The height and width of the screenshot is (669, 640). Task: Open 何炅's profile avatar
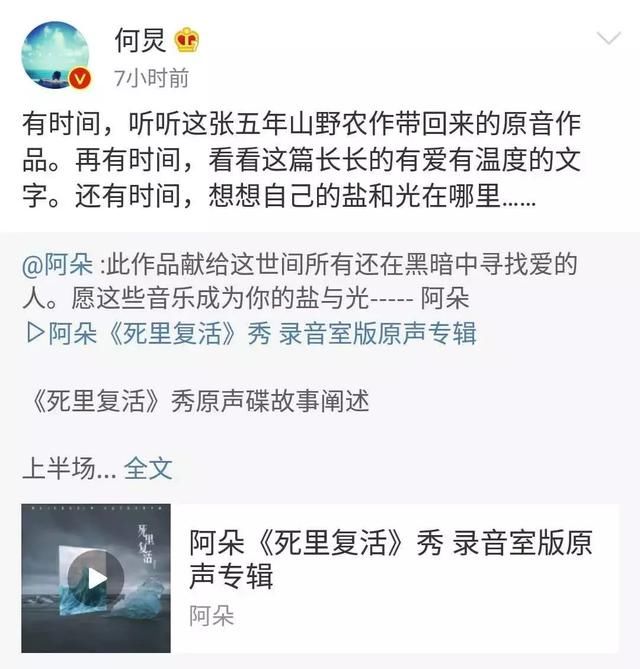click(56, 55)
